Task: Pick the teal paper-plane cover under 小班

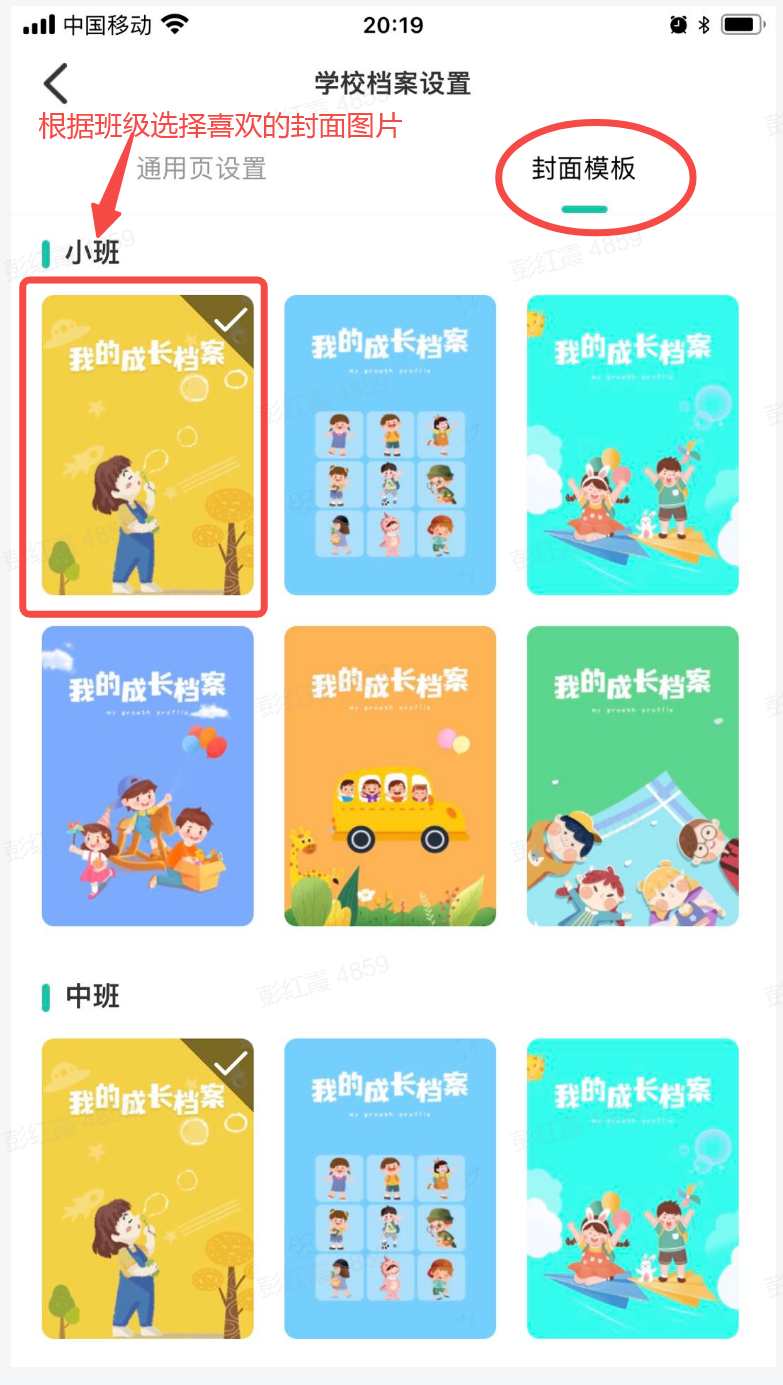Action: (633, 445)
